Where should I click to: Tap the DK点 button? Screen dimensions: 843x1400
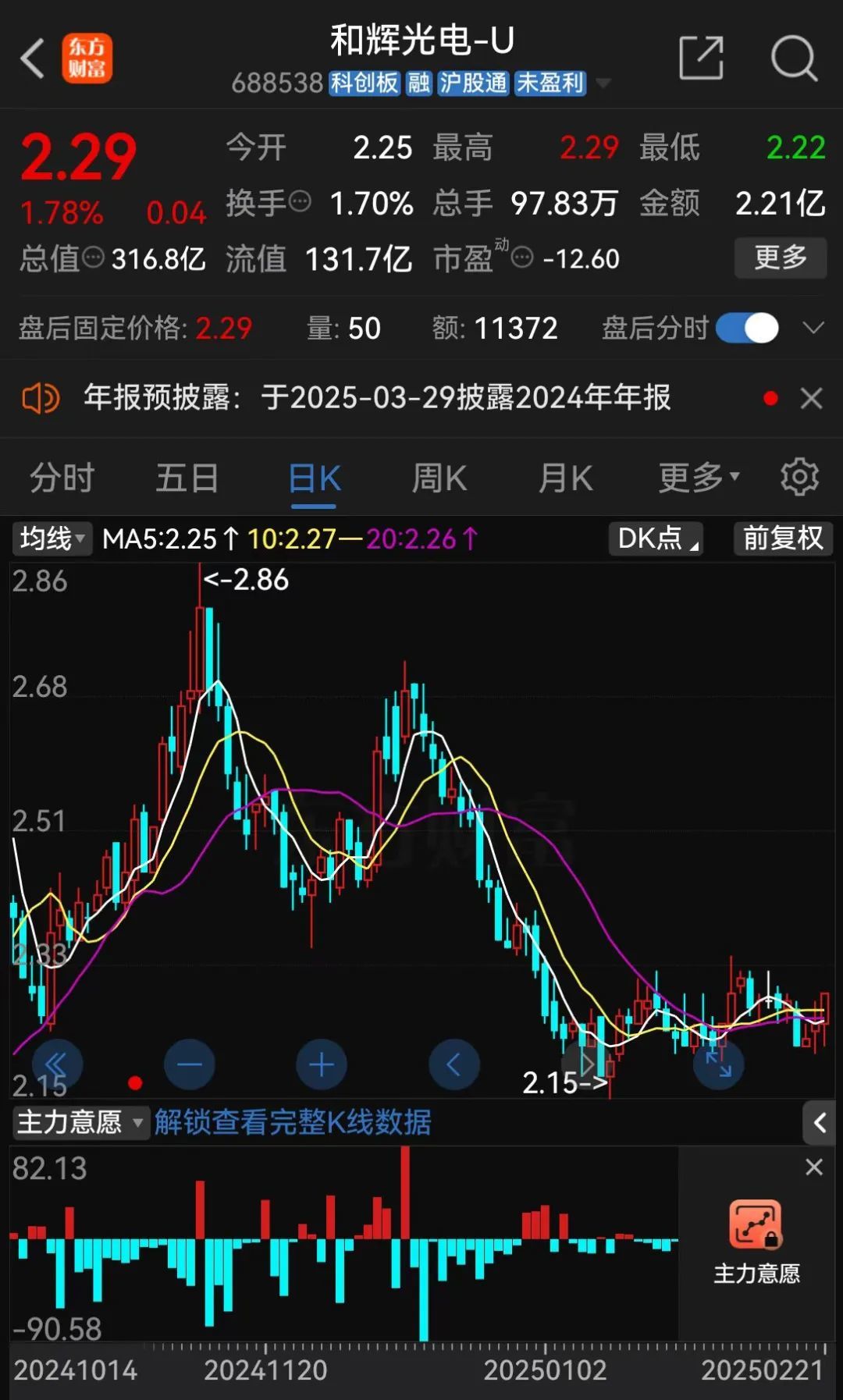point(656,538)
